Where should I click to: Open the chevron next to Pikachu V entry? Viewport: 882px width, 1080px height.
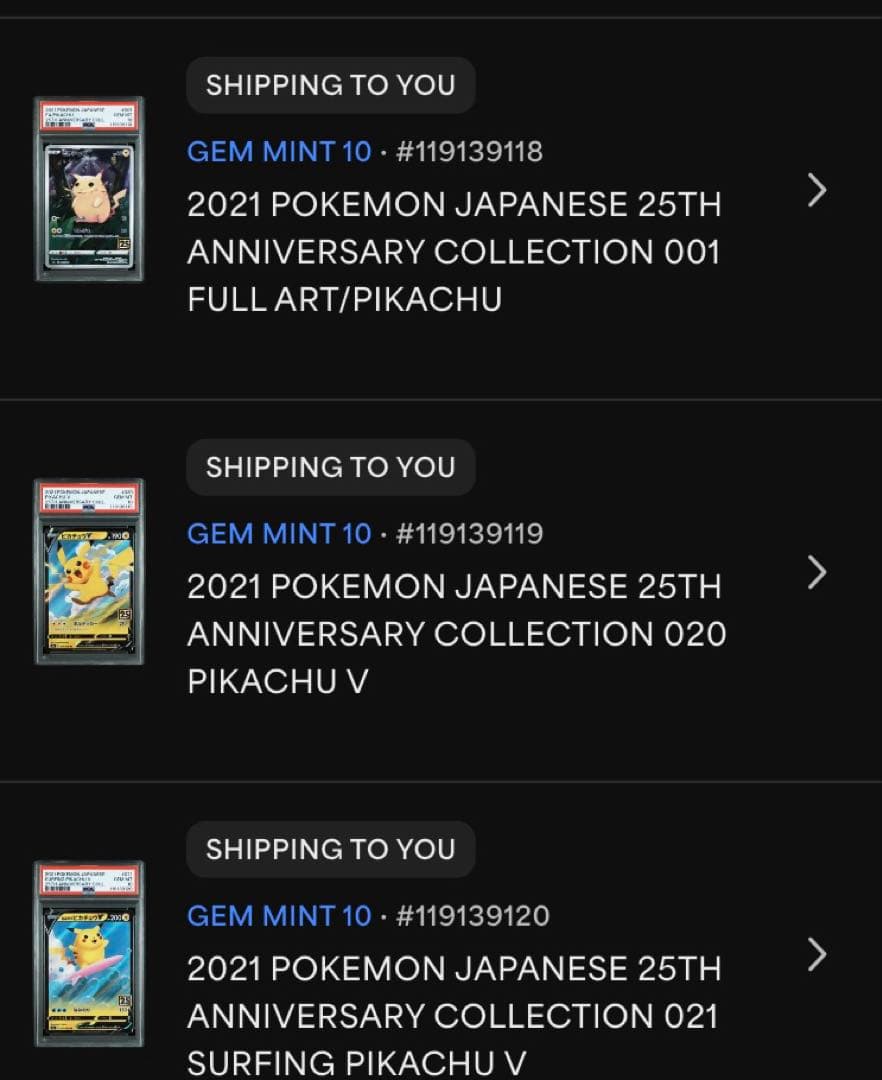(x=818, y=573)
